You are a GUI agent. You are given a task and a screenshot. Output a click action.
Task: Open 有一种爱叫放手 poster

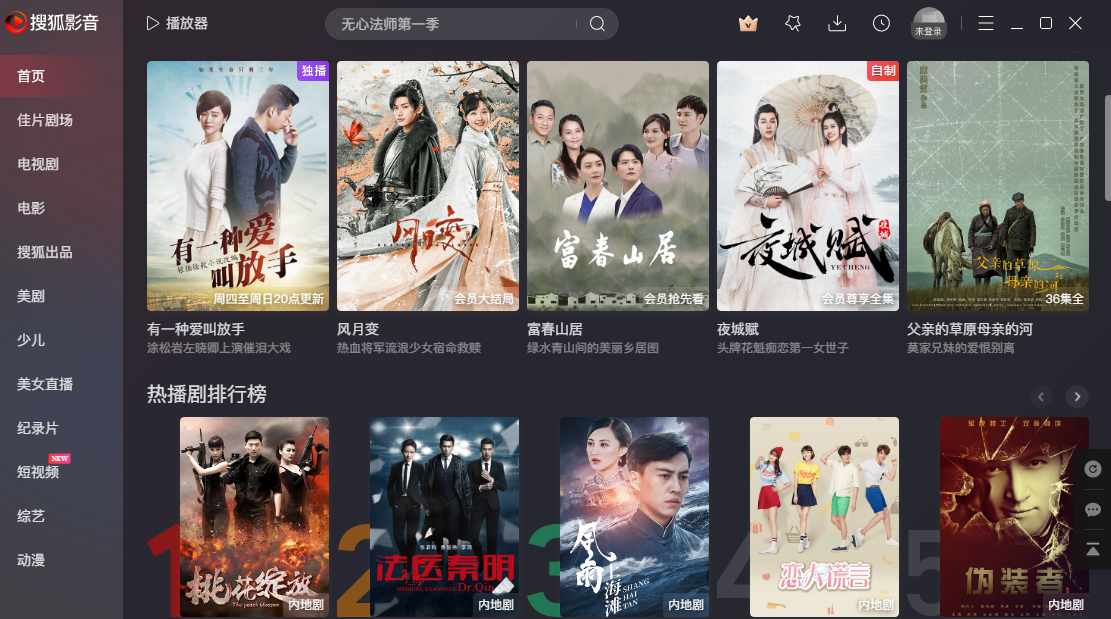[x=238, y=186]
